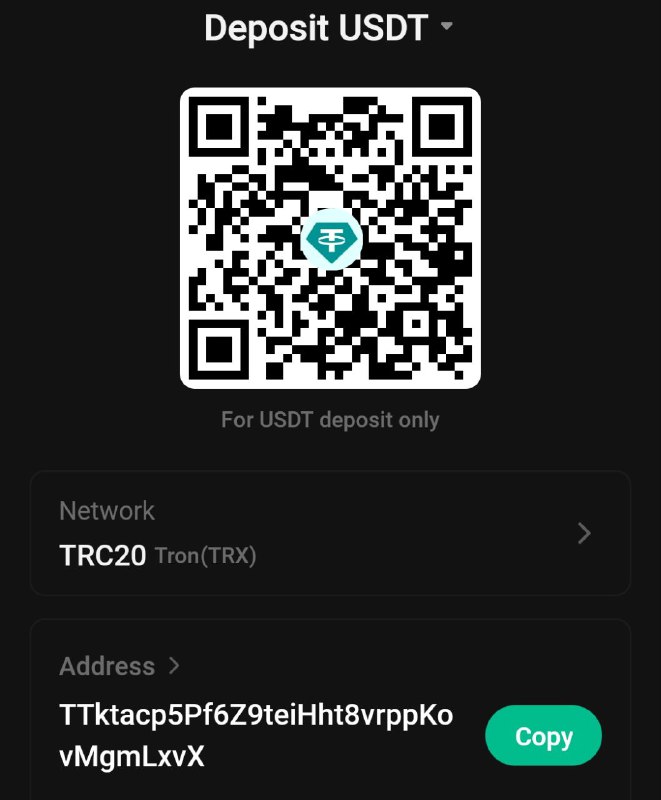
Task: Open the Deposit USDT coin dropdown
Action: (x=446, y=27)
